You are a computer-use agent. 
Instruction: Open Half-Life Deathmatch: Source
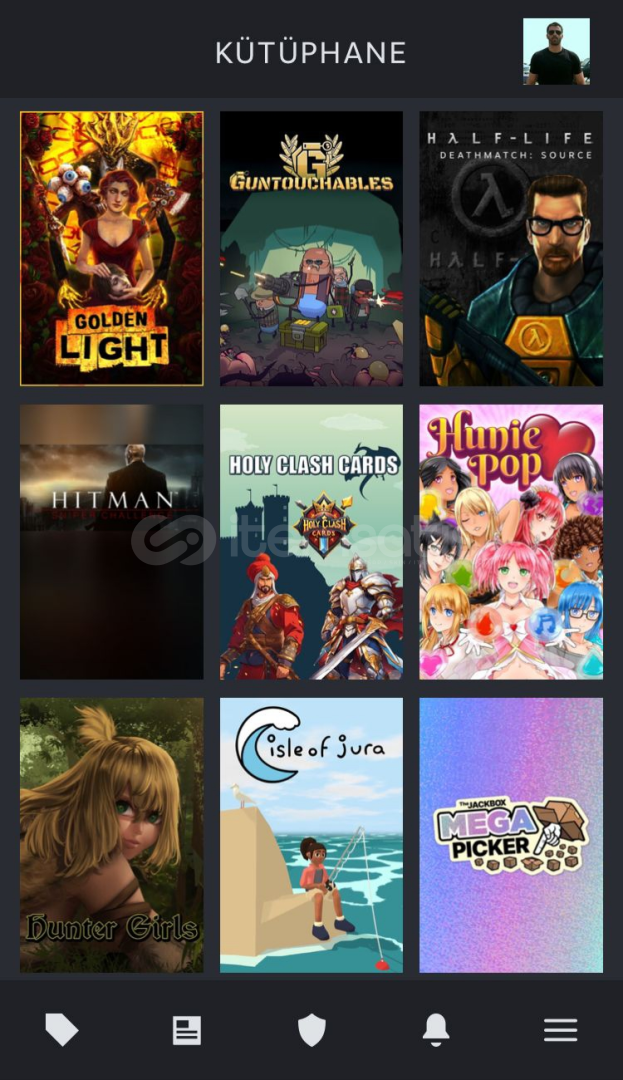(x=511, y=249)
